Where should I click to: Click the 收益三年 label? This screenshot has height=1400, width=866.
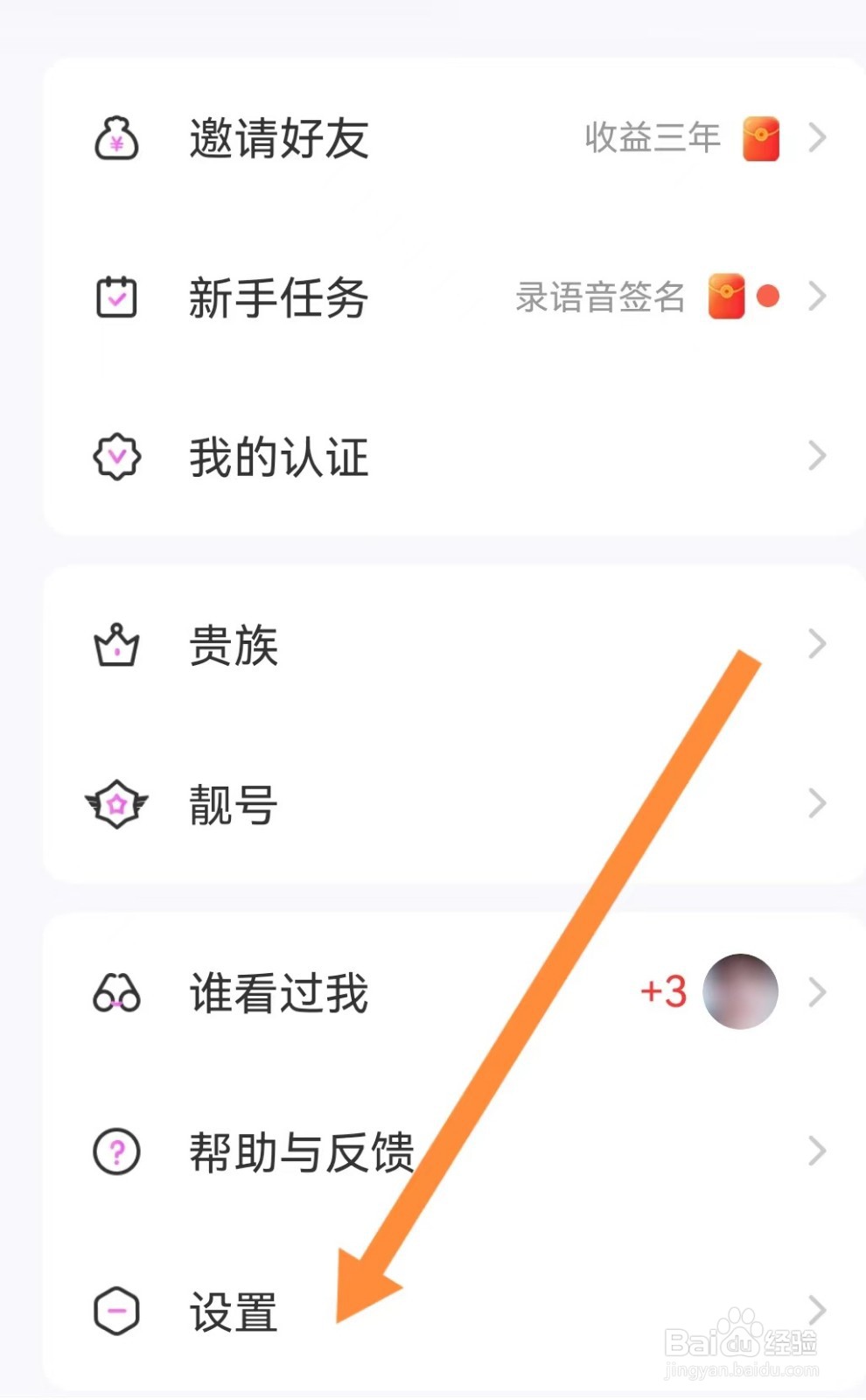[652, 137]
